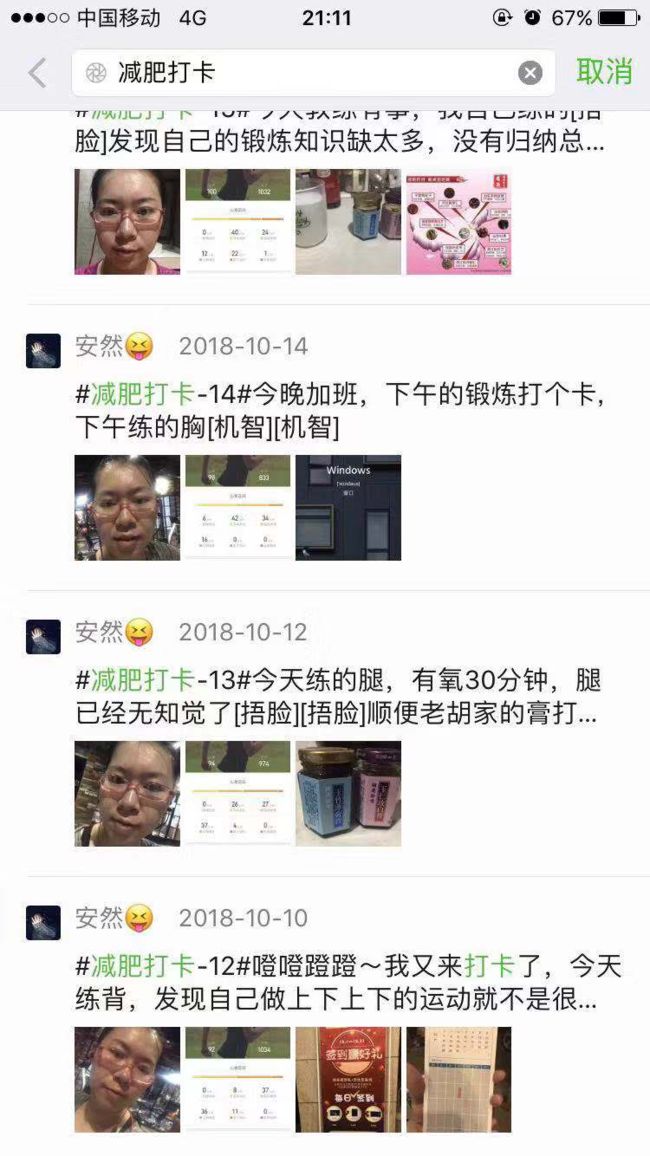This screenshot has width=650, height=1156.
Task: Go back using the left arrow
Action: [x=37, y=73]
